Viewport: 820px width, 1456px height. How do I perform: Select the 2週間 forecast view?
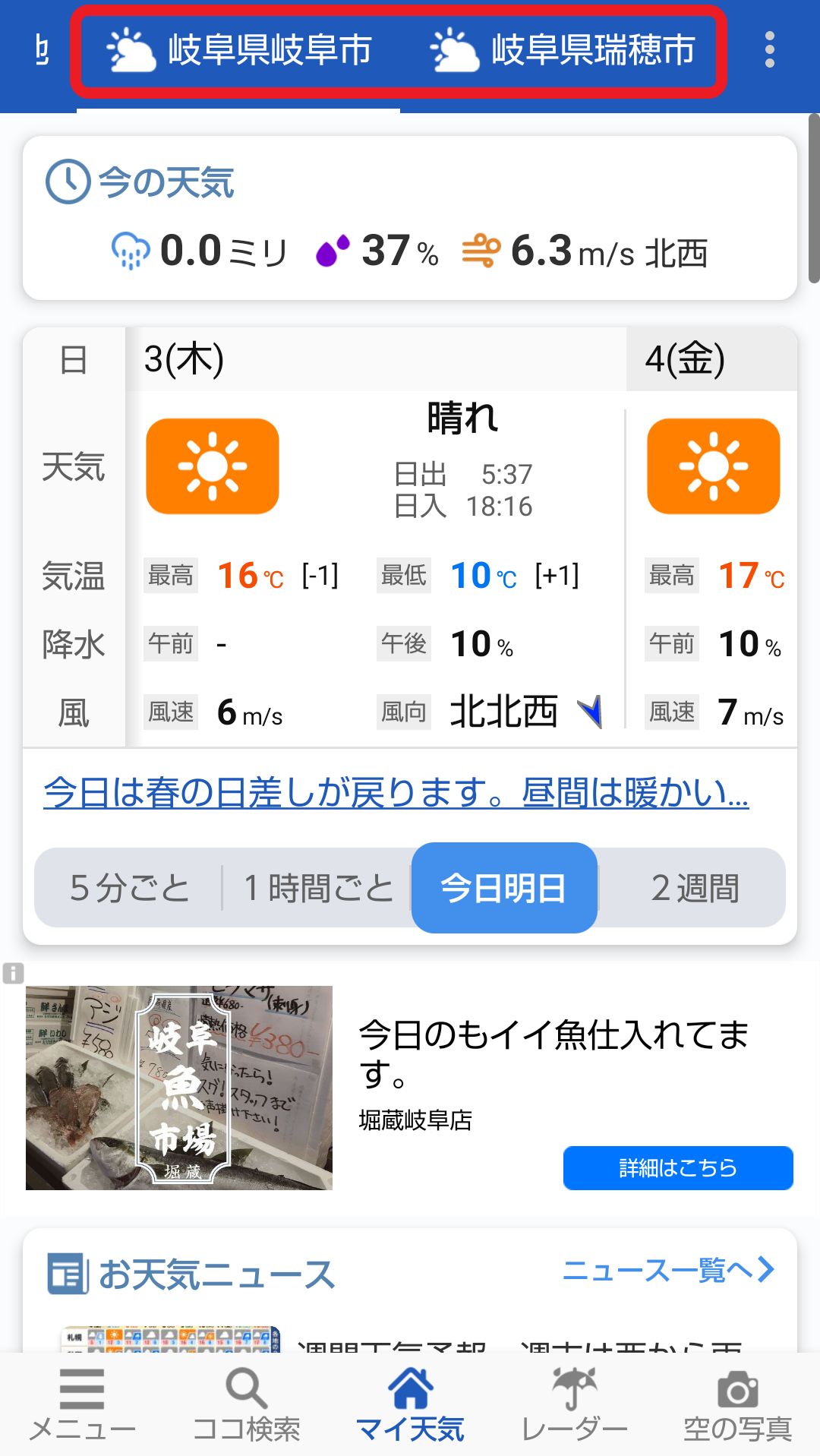point(694,887)
